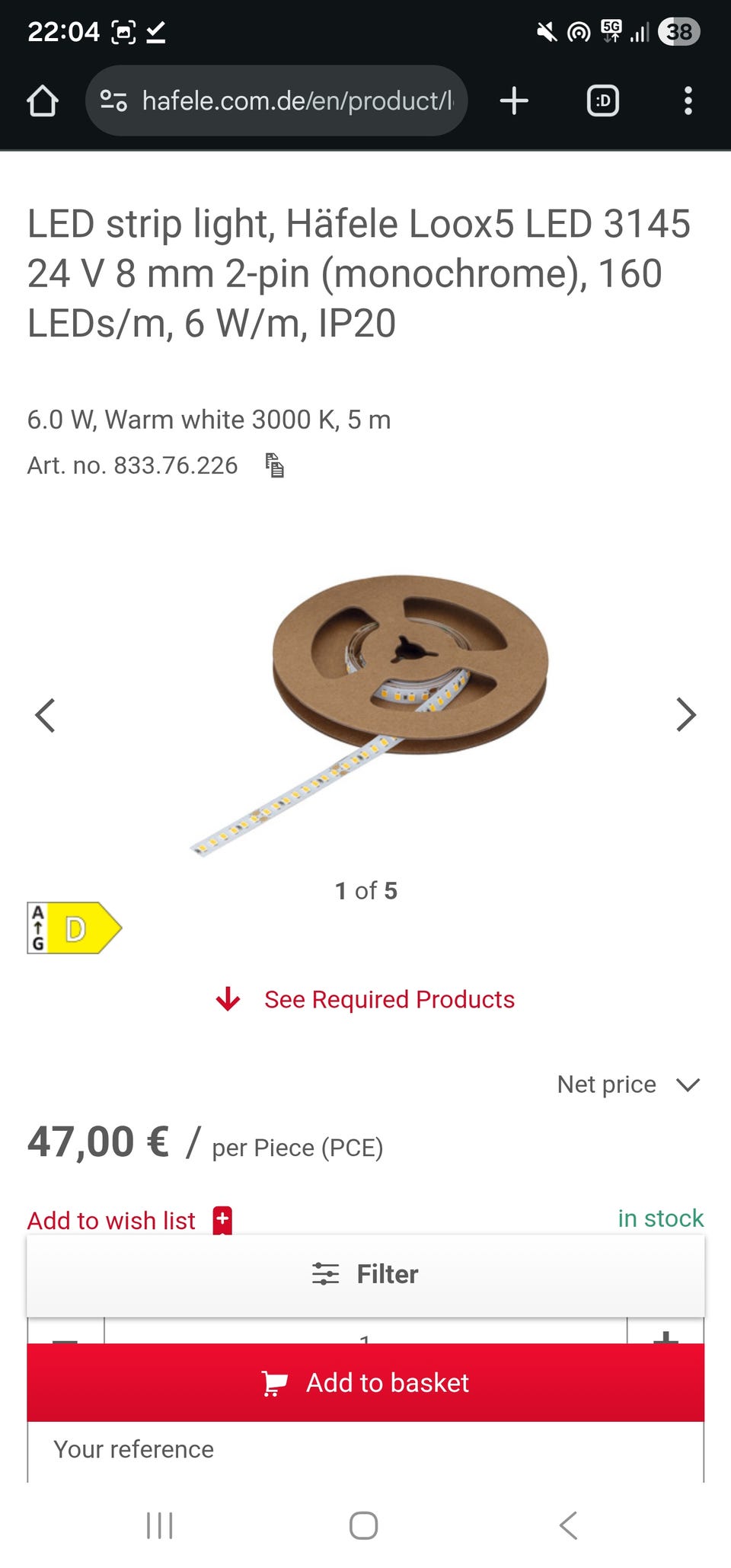Tap the Your reference field
This screenshot has height=1568, width=731.
click(365, 1449)
